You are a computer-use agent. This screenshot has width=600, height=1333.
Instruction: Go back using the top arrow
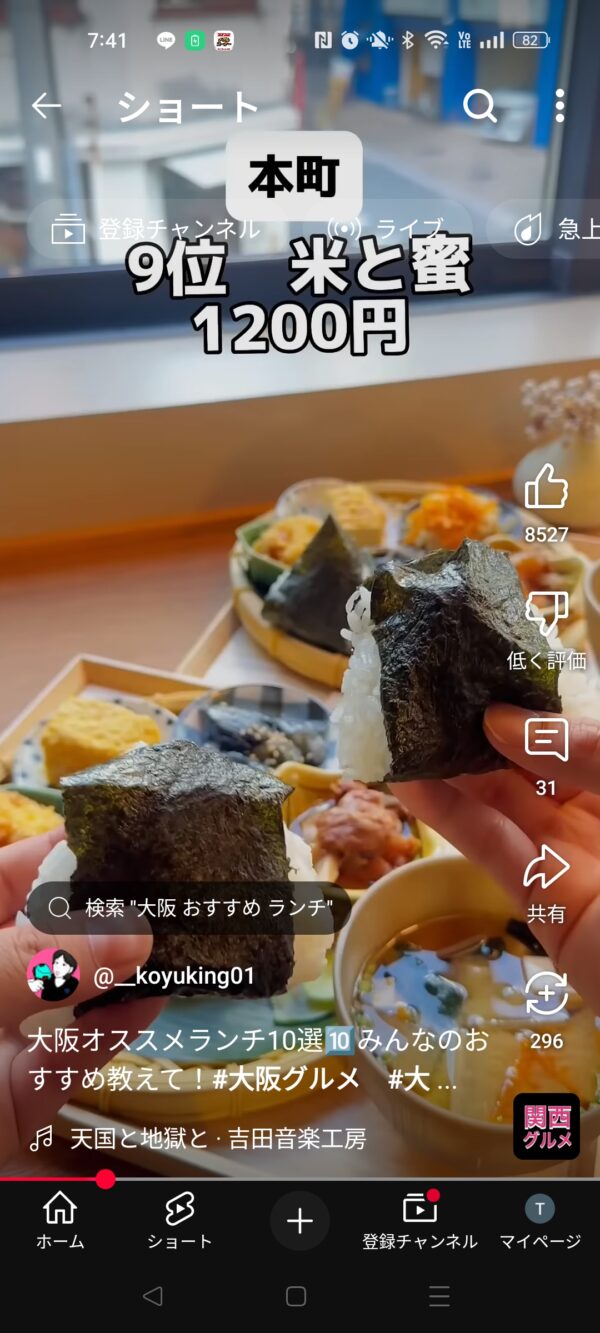tap(46, 106)
